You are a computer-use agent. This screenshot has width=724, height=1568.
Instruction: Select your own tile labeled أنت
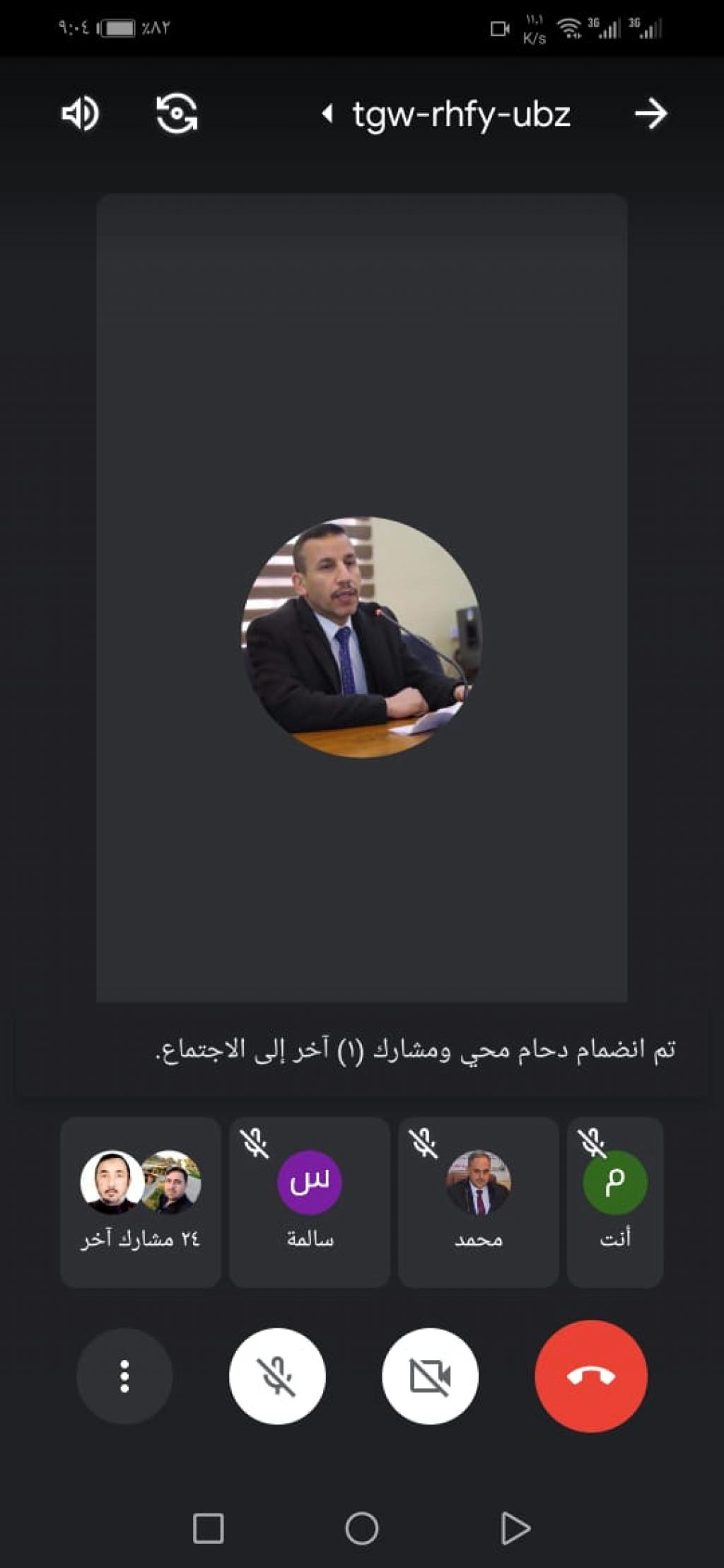[614, 1202]
